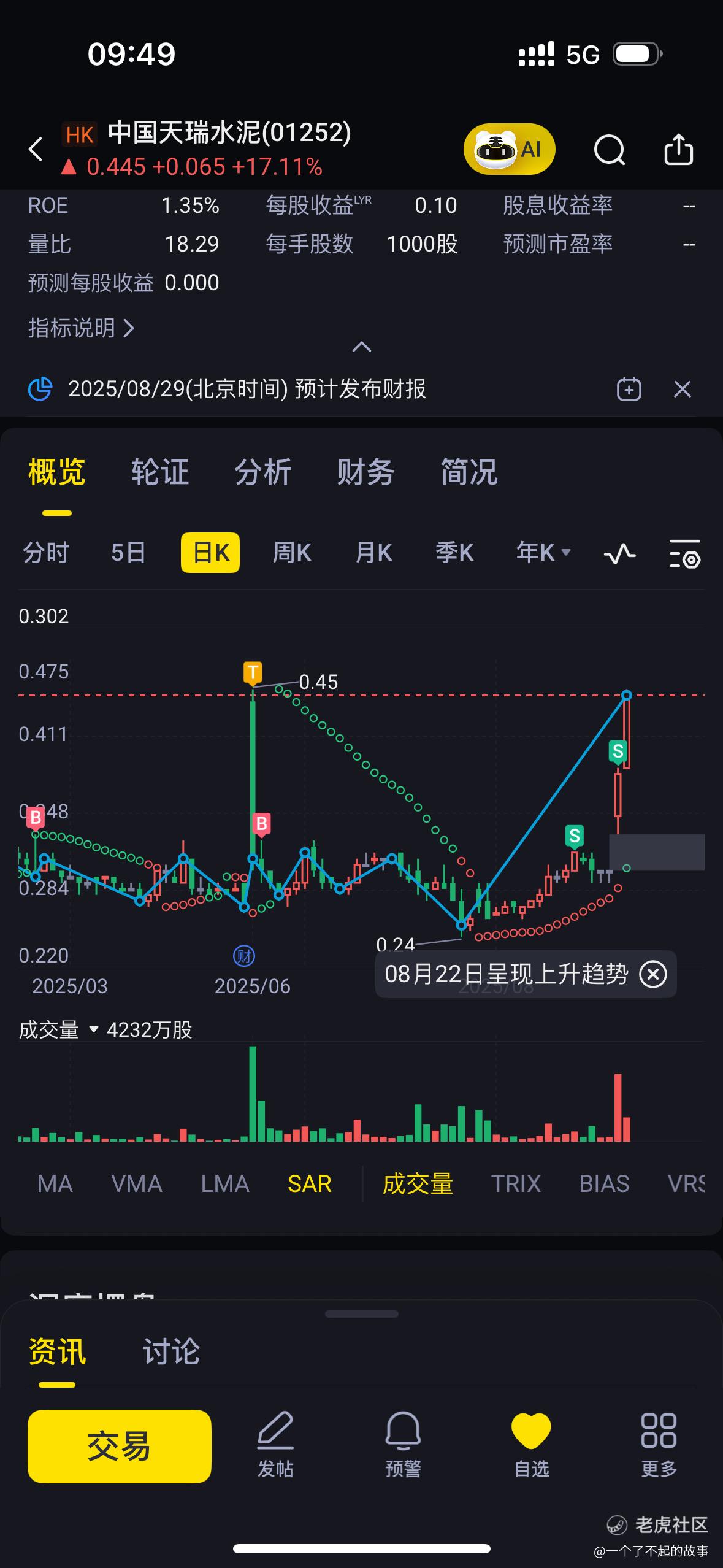Close the 08月22日 uptrend tooltip
This screenshot has width=723, height=1568.
tap(653, 974)
